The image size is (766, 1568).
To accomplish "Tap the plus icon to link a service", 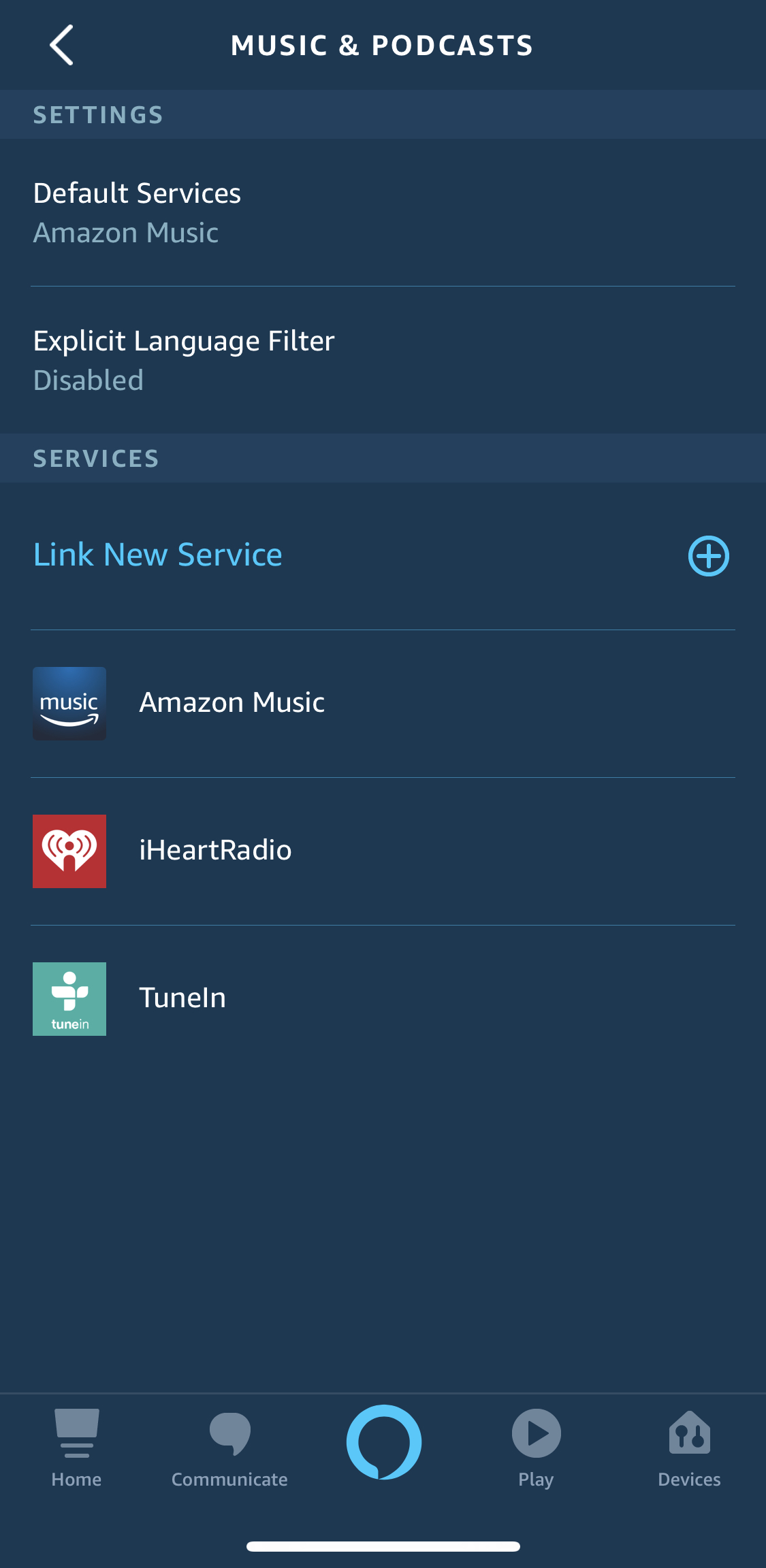I will [x=708, y=556].
